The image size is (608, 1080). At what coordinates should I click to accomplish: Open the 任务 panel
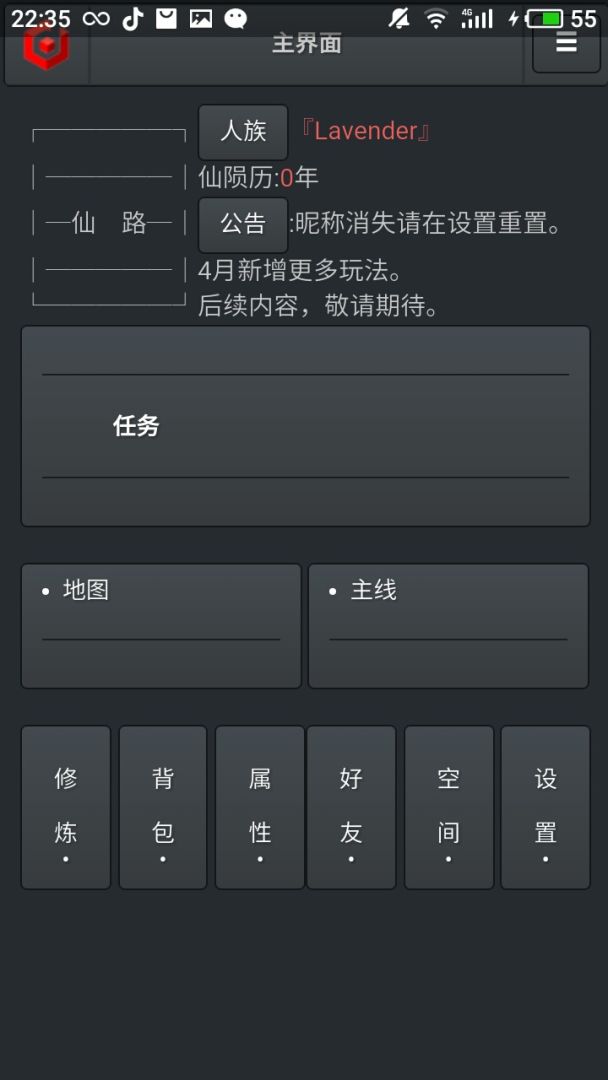click(x=305, y=426)
